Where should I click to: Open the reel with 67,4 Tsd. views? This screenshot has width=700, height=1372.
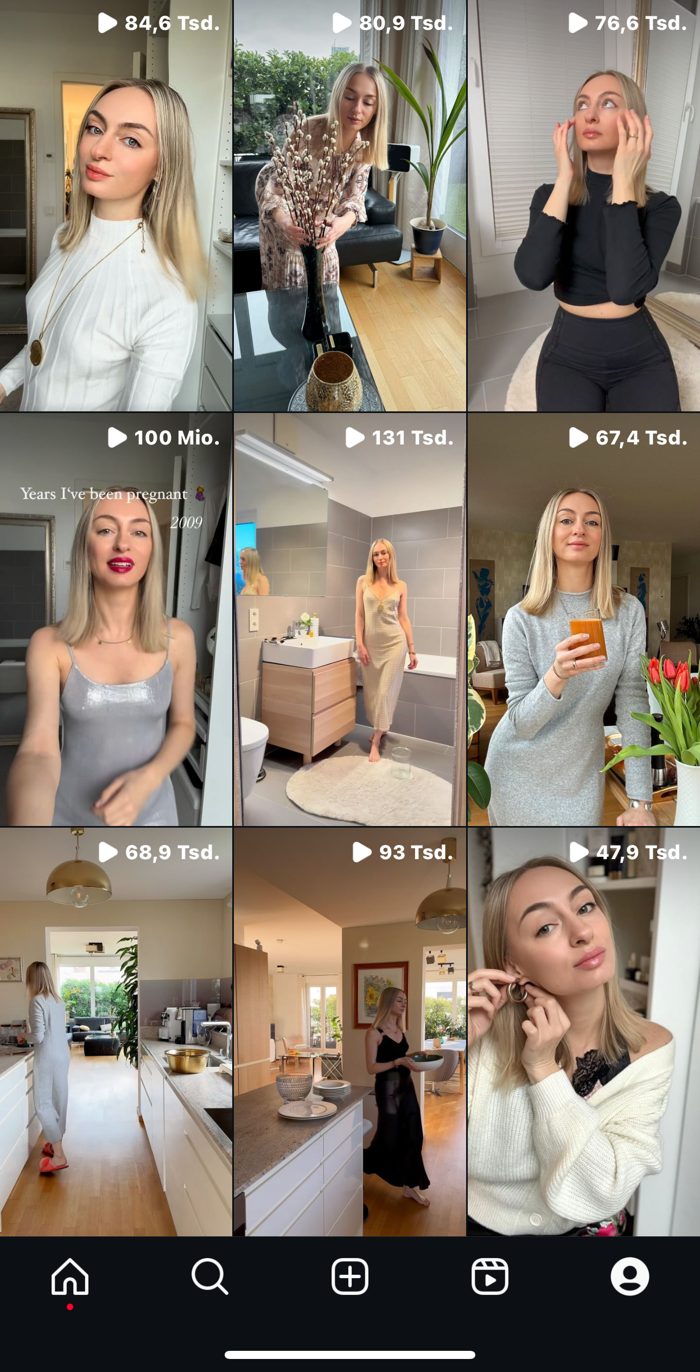pyautogui.click(x=584, y=620)
